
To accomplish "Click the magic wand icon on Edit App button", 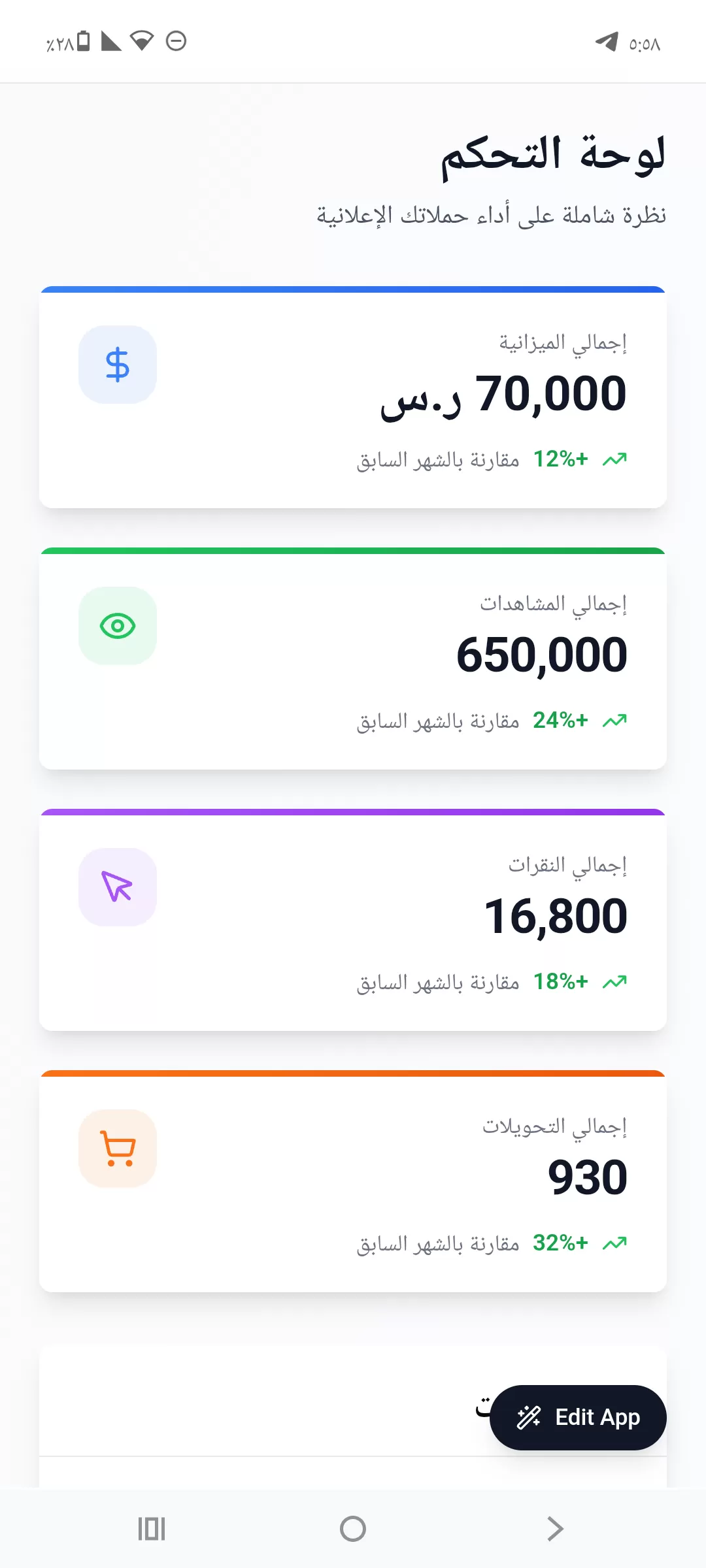I will (529, 1418).
